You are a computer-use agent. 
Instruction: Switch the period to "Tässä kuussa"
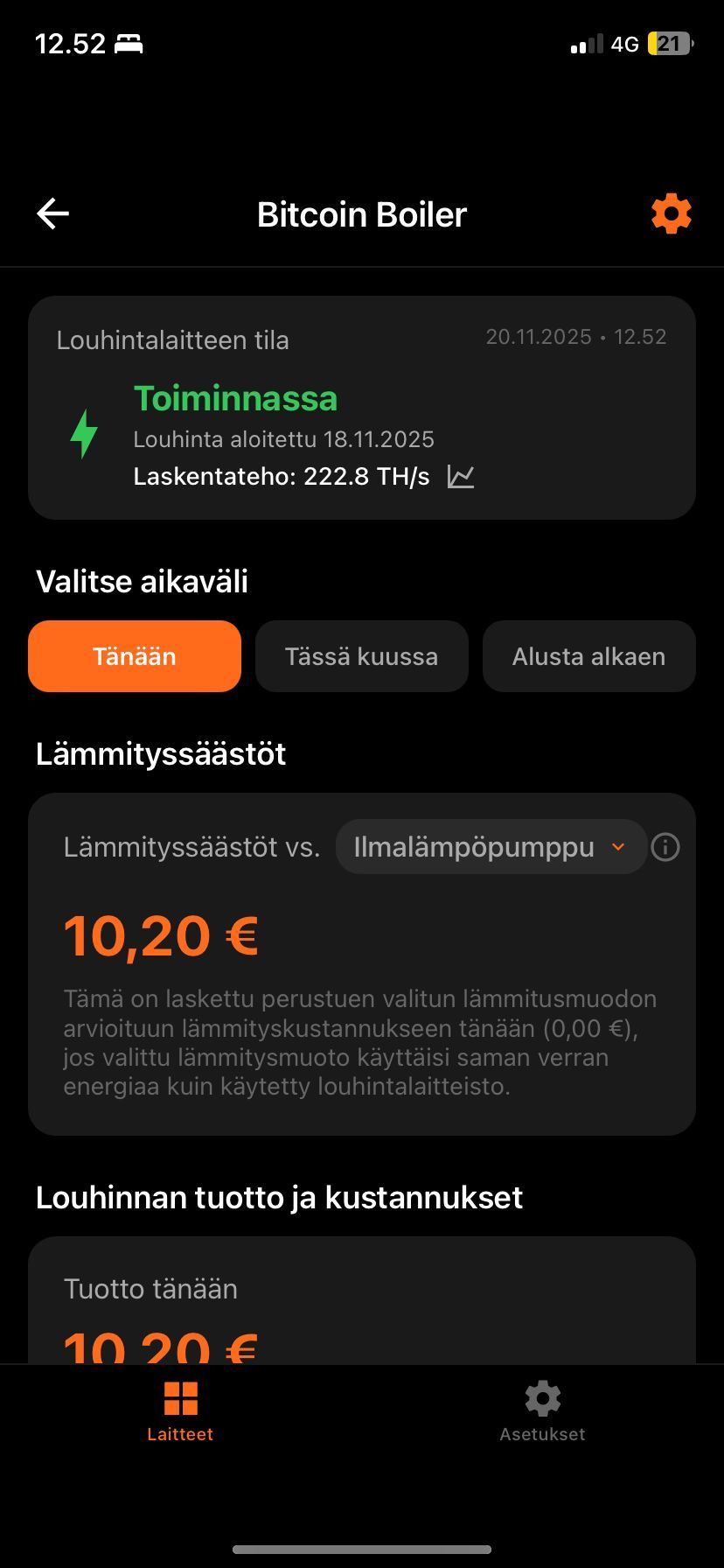361,656
